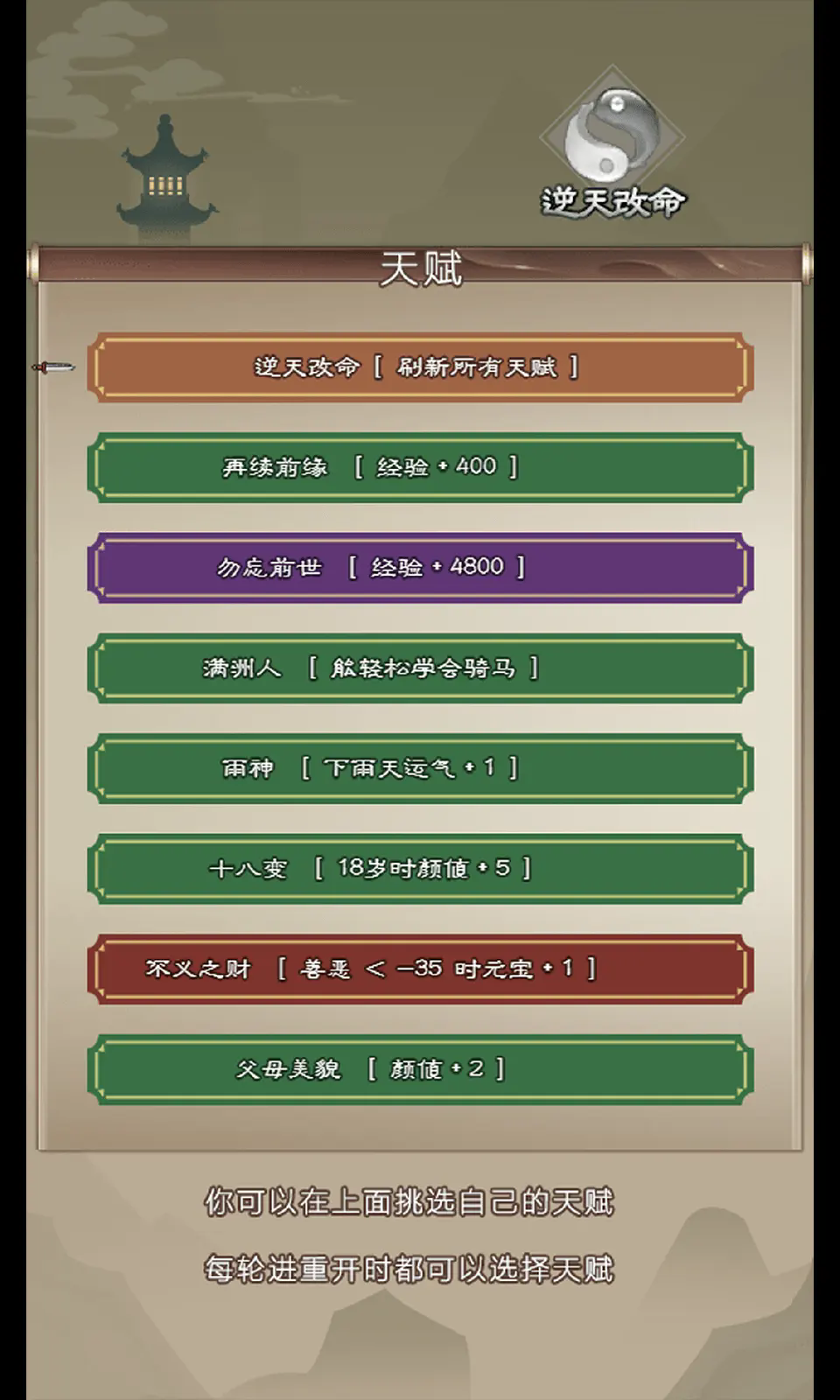840x1400 pixels.
Task: Choose the 雨神 rainy day luck talent
Action: click(420, 768)
